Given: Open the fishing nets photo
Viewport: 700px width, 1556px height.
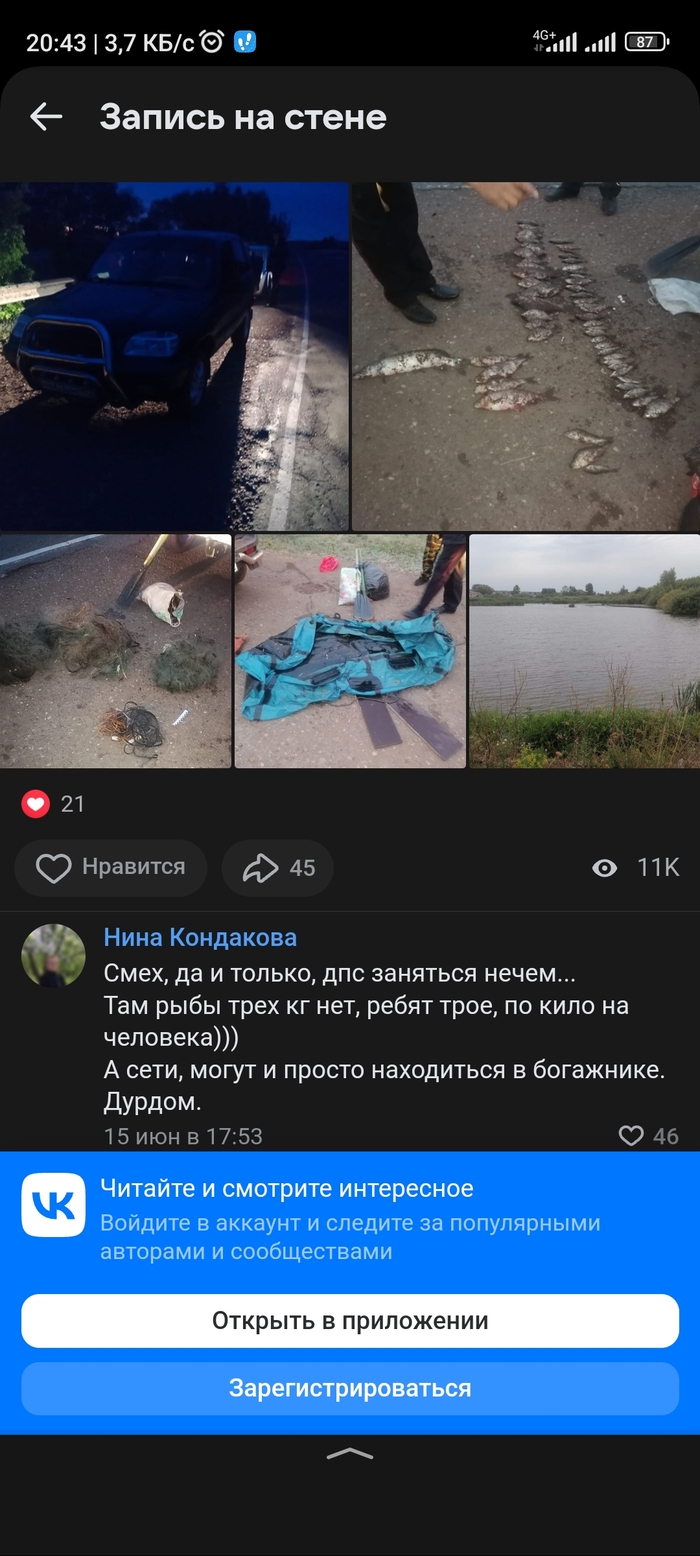Looking at the screenshot, I should point(115,651).
